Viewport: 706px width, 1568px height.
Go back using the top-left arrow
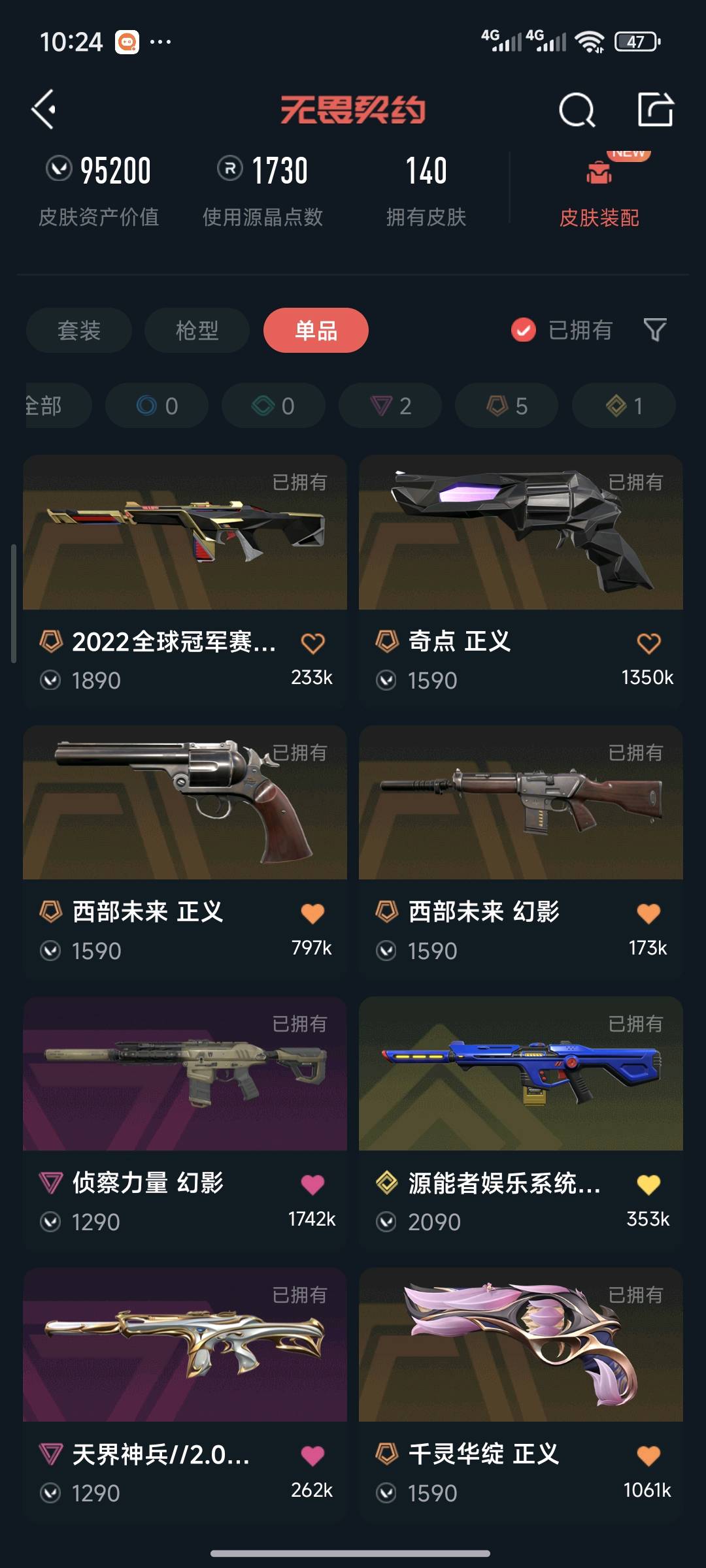pyautogui.click(x=44, y=109)
